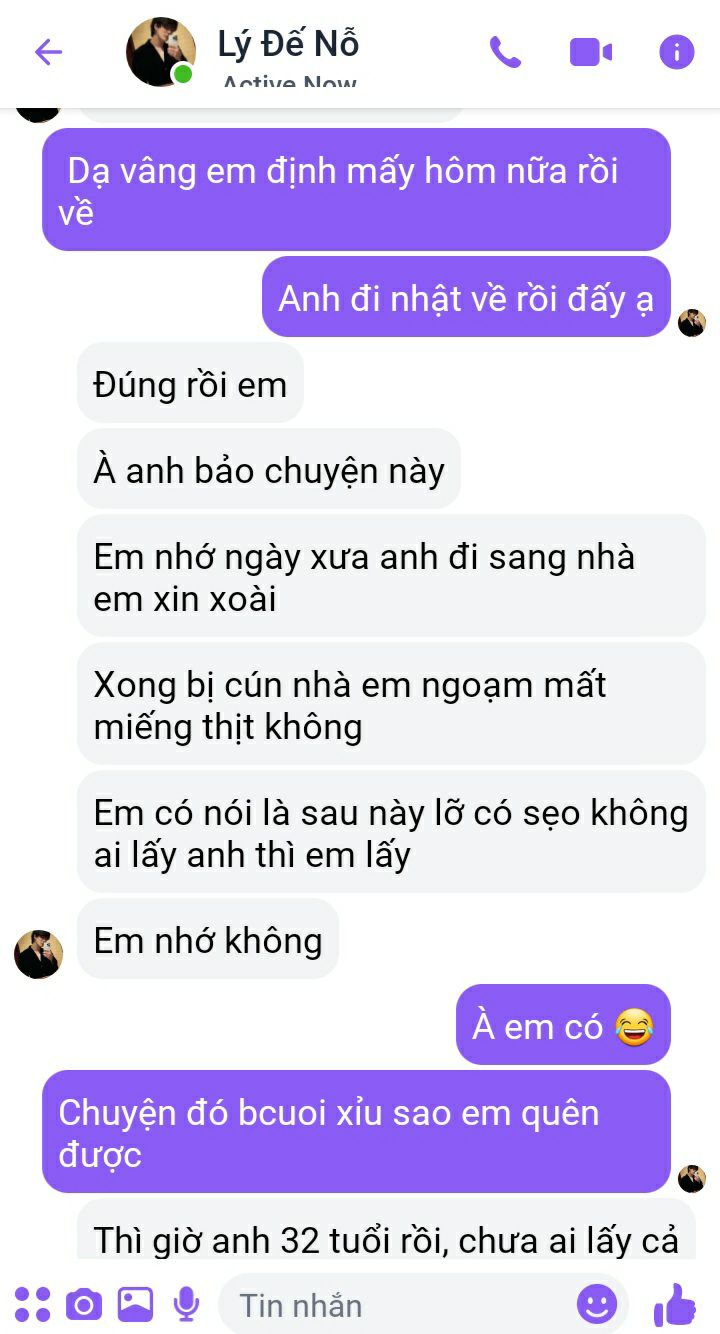Screen dimensions: 720x1334
Task: Record a voice message
Action: 185,1304
